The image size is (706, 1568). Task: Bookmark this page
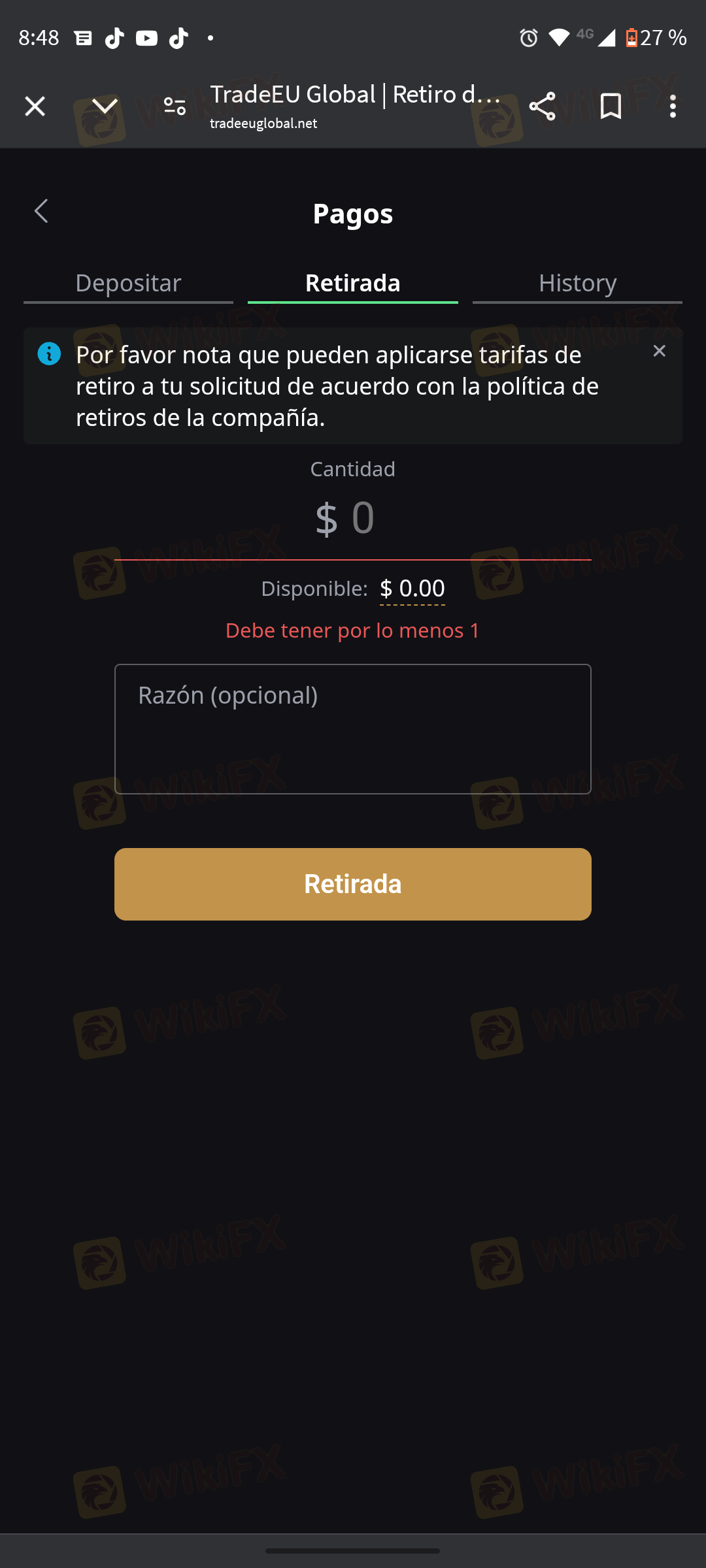[x=611, y=106]
